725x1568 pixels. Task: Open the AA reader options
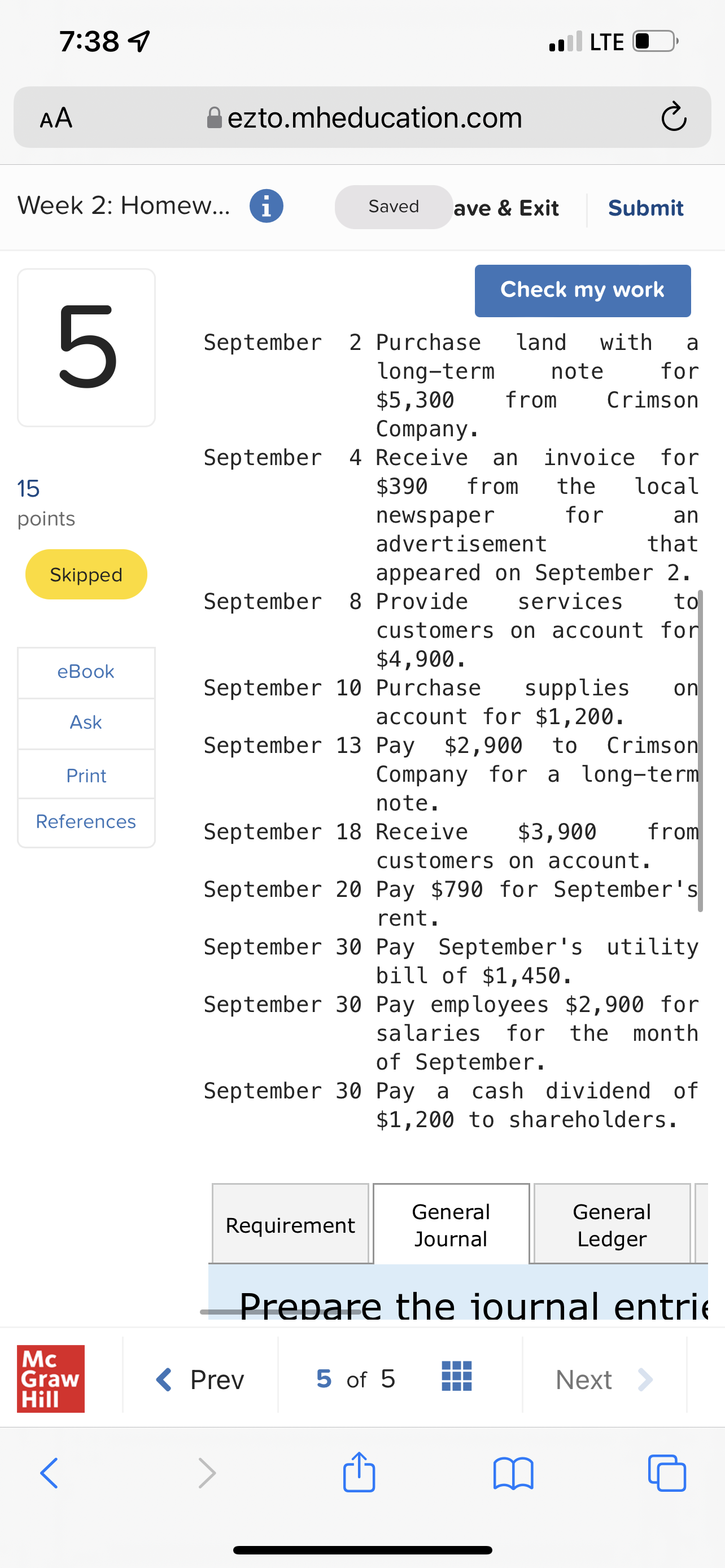pyautogui.click(x=56, y=117)
